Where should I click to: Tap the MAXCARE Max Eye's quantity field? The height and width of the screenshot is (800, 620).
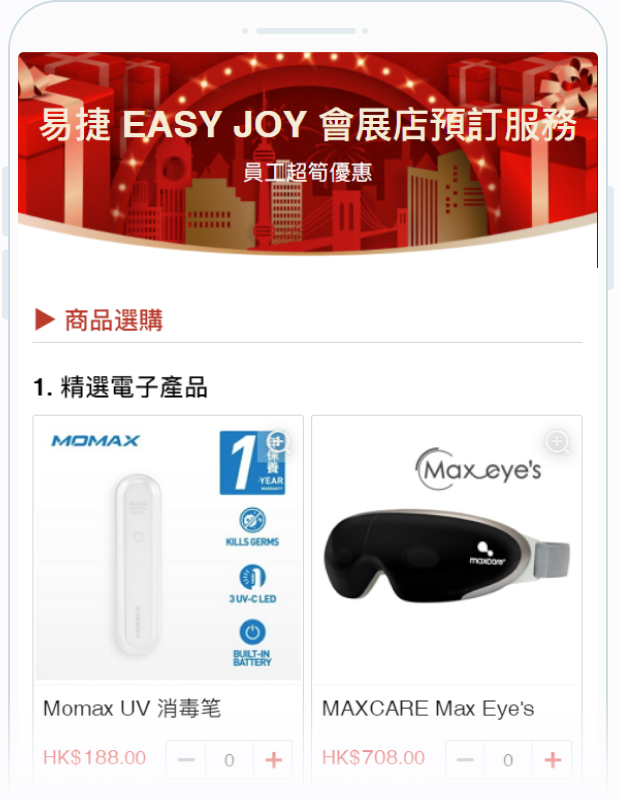pos(508,760)
